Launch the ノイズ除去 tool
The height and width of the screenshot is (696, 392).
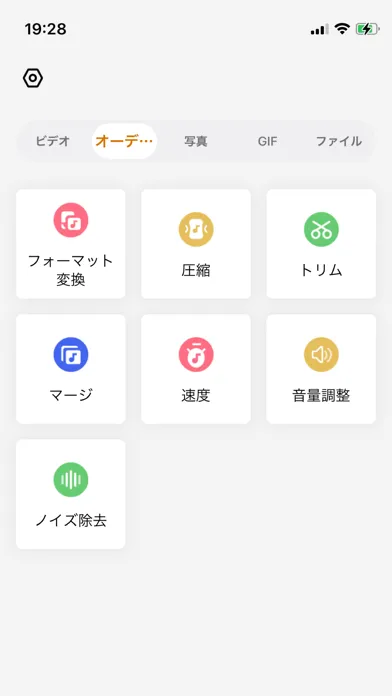coord(71,494)
